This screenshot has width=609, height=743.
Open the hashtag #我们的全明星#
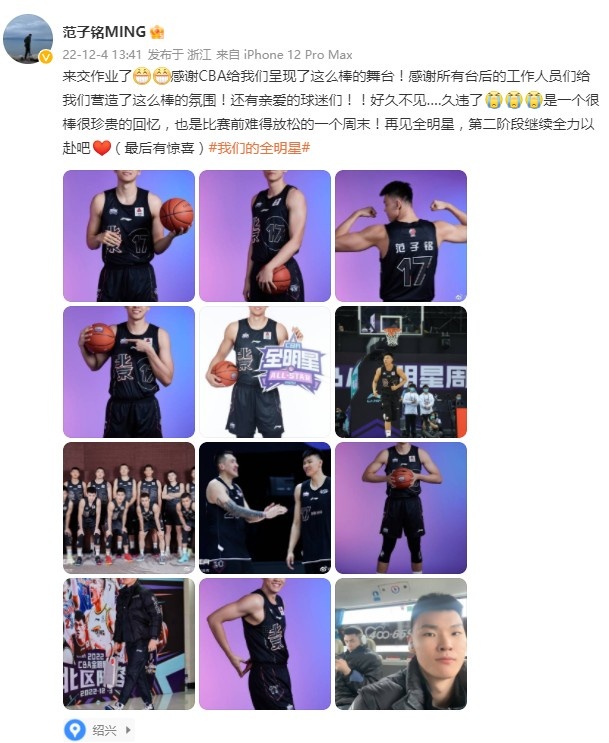tap(259, 148)
